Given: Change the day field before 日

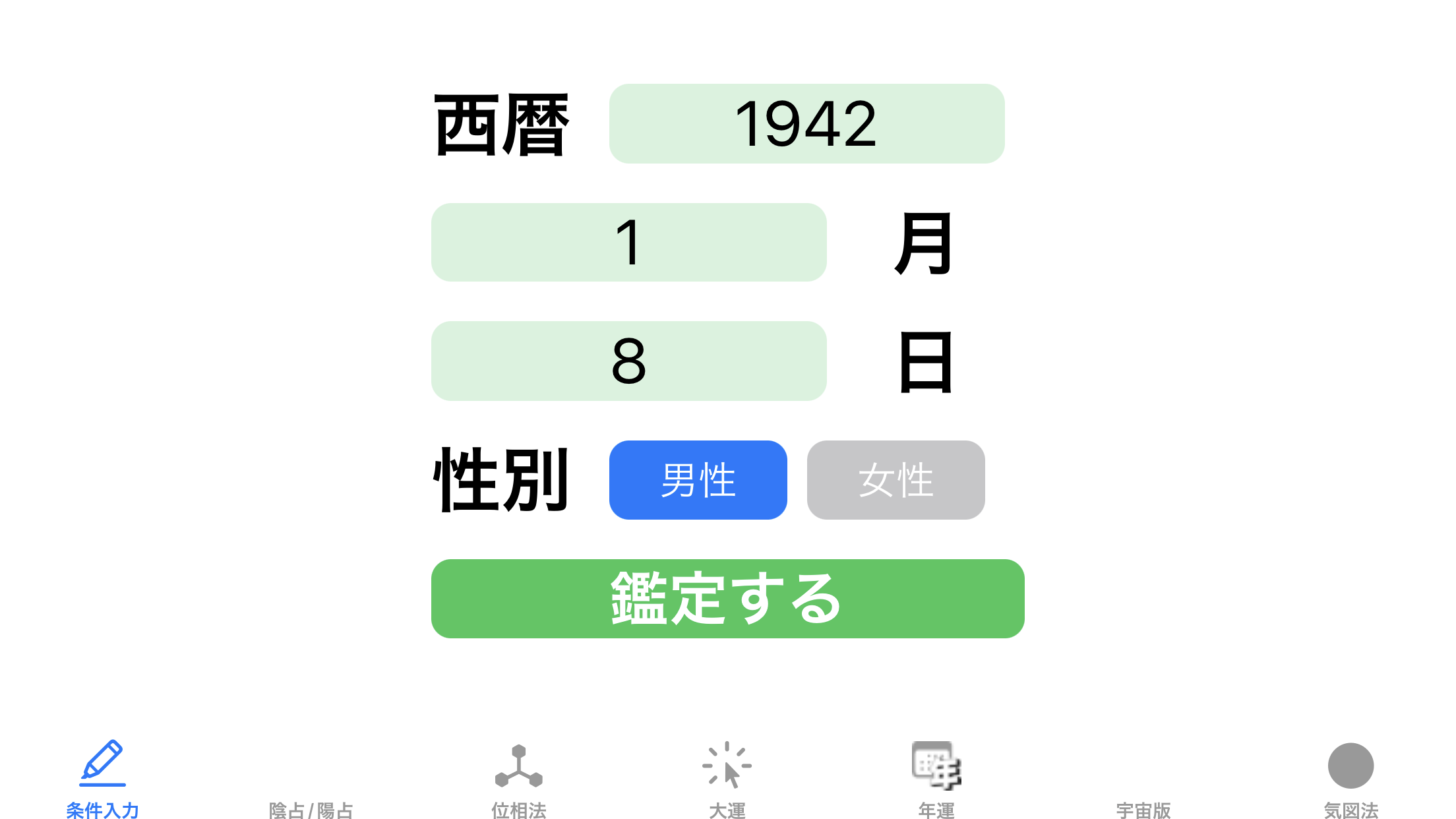Looking at the screenshot, I should click(x=628, y=361).
